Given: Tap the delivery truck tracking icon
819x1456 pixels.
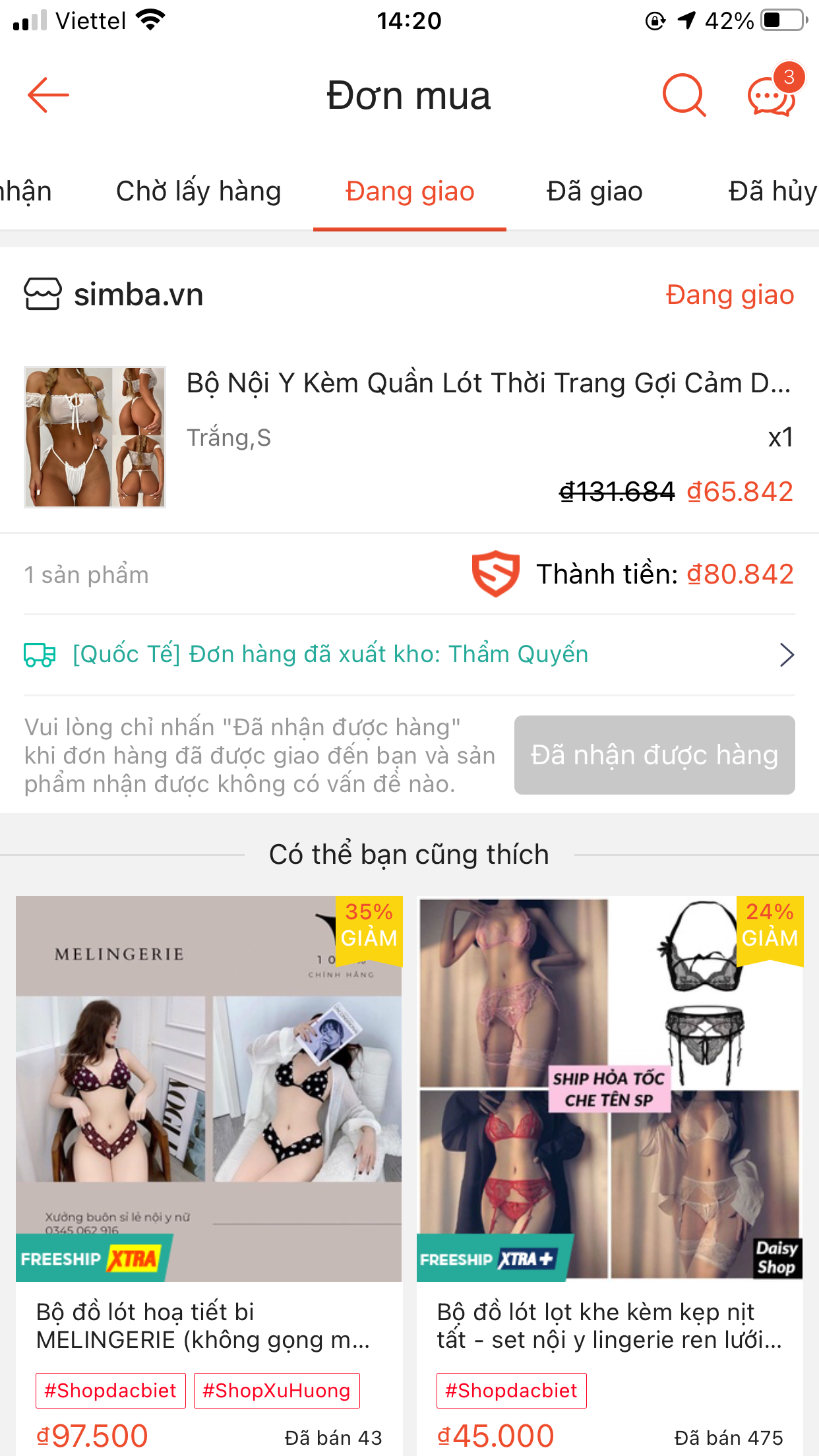Looking at the screenshot, I should tap(40, 654).
